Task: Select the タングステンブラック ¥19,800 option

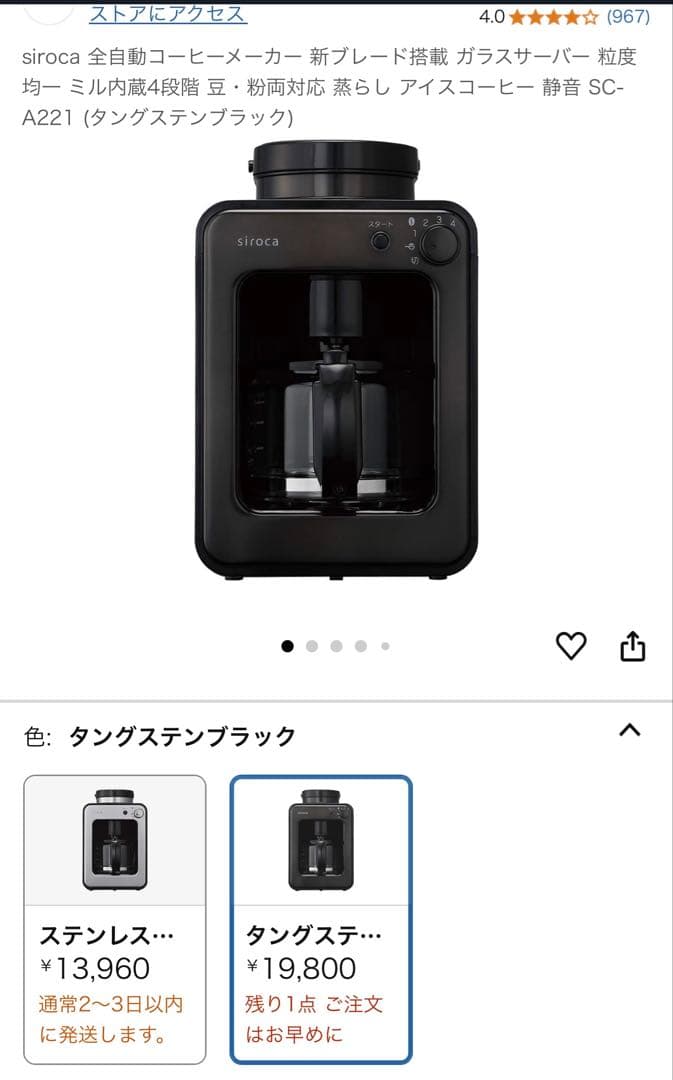Action: pos(321,919)
